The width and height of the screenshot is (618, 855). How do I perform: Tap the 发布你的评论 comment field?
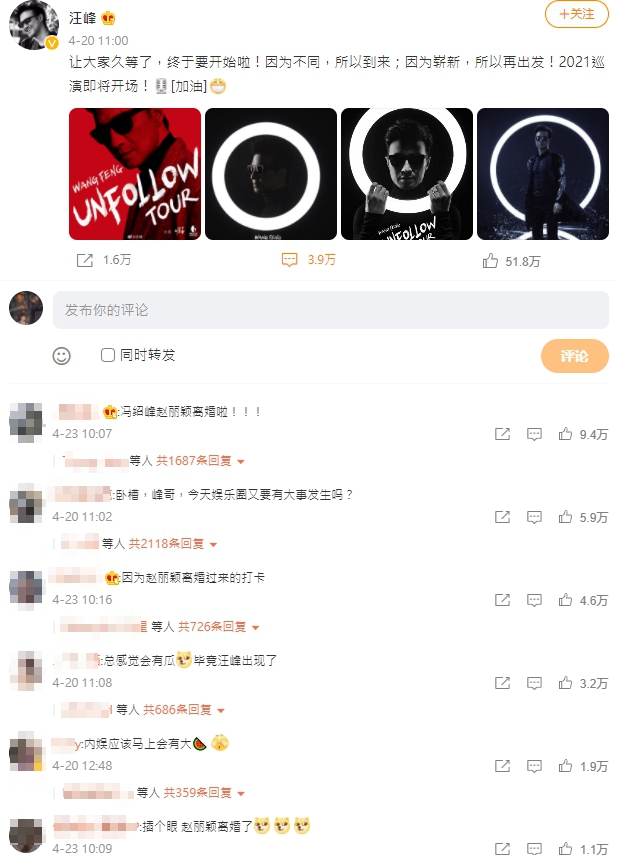coord(330,310)
